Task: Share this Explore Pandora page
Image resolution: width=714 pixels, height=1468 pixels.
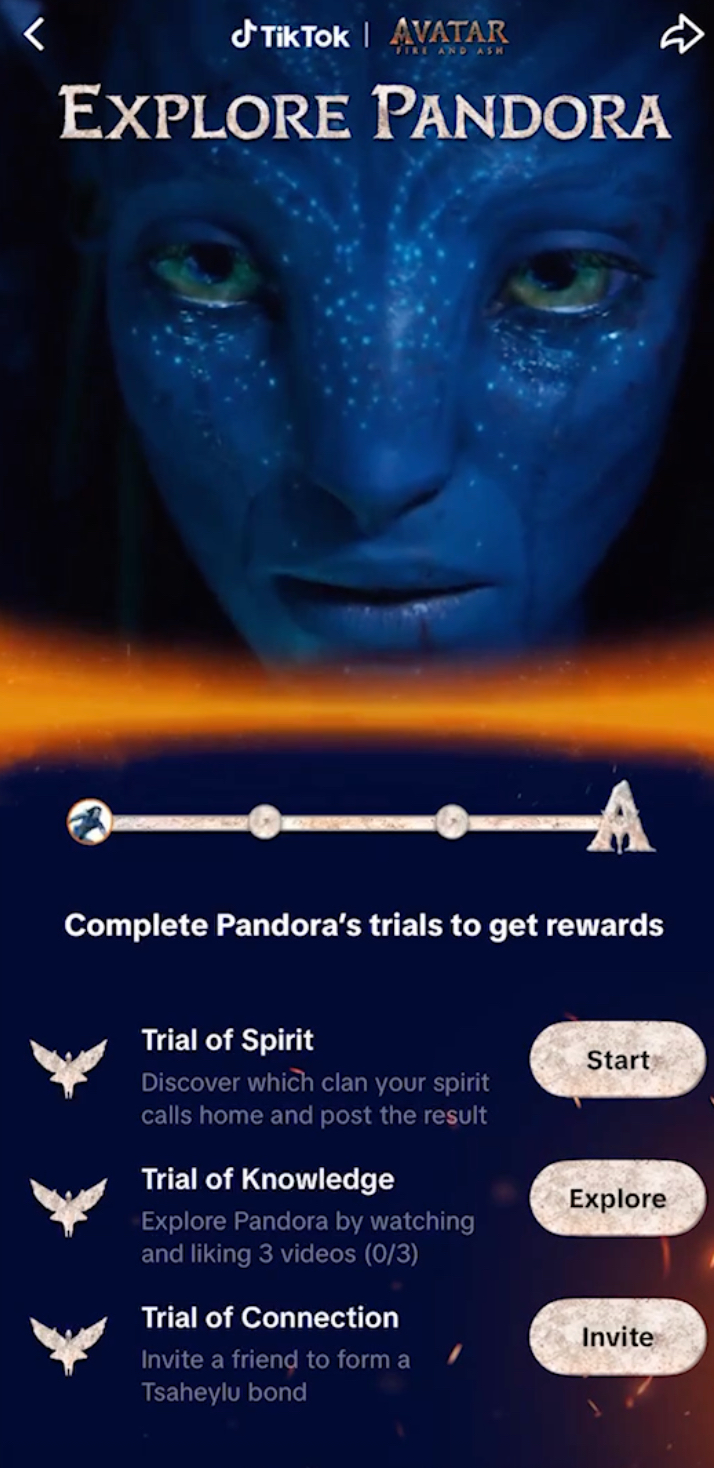Action: 681,36
